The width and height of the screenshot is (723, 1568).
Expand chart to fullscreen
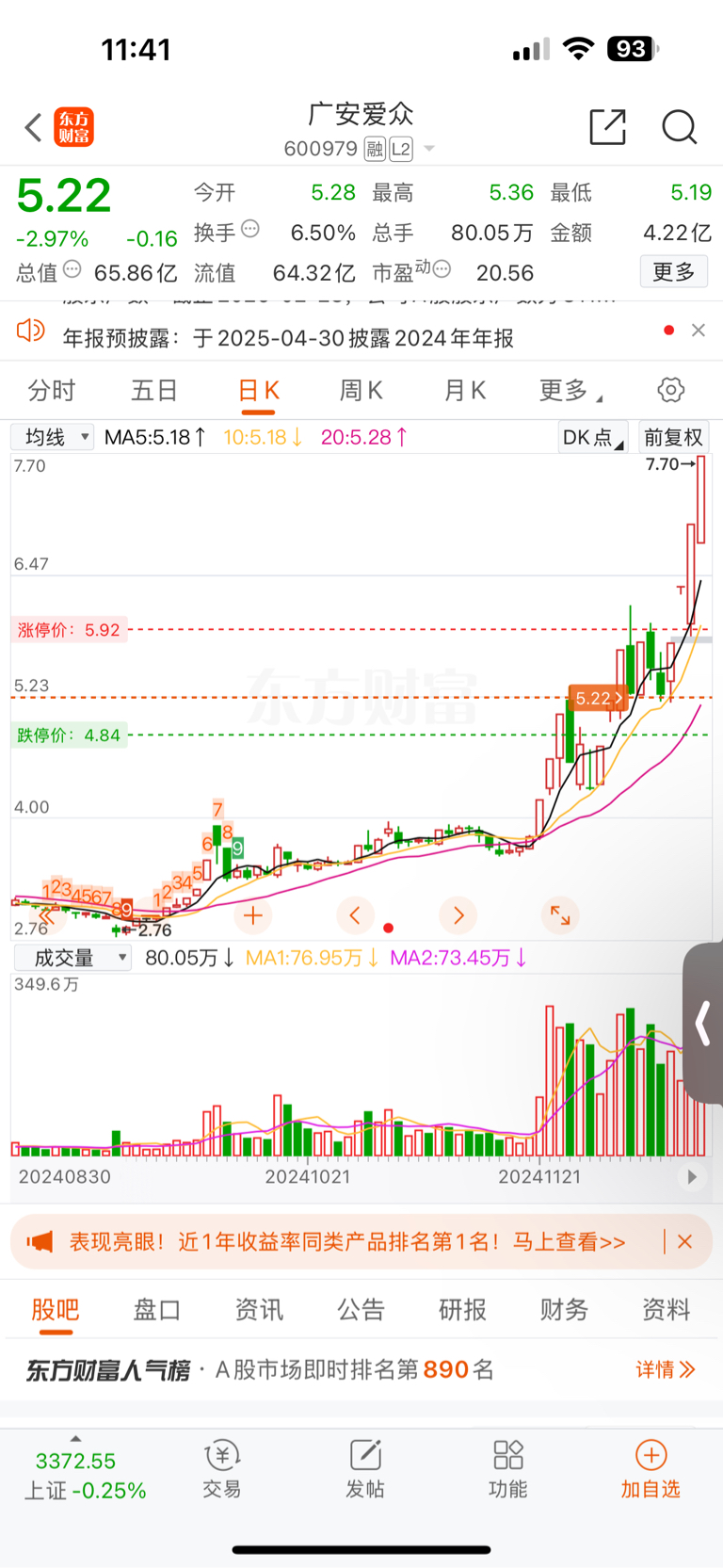coord(560,914)
